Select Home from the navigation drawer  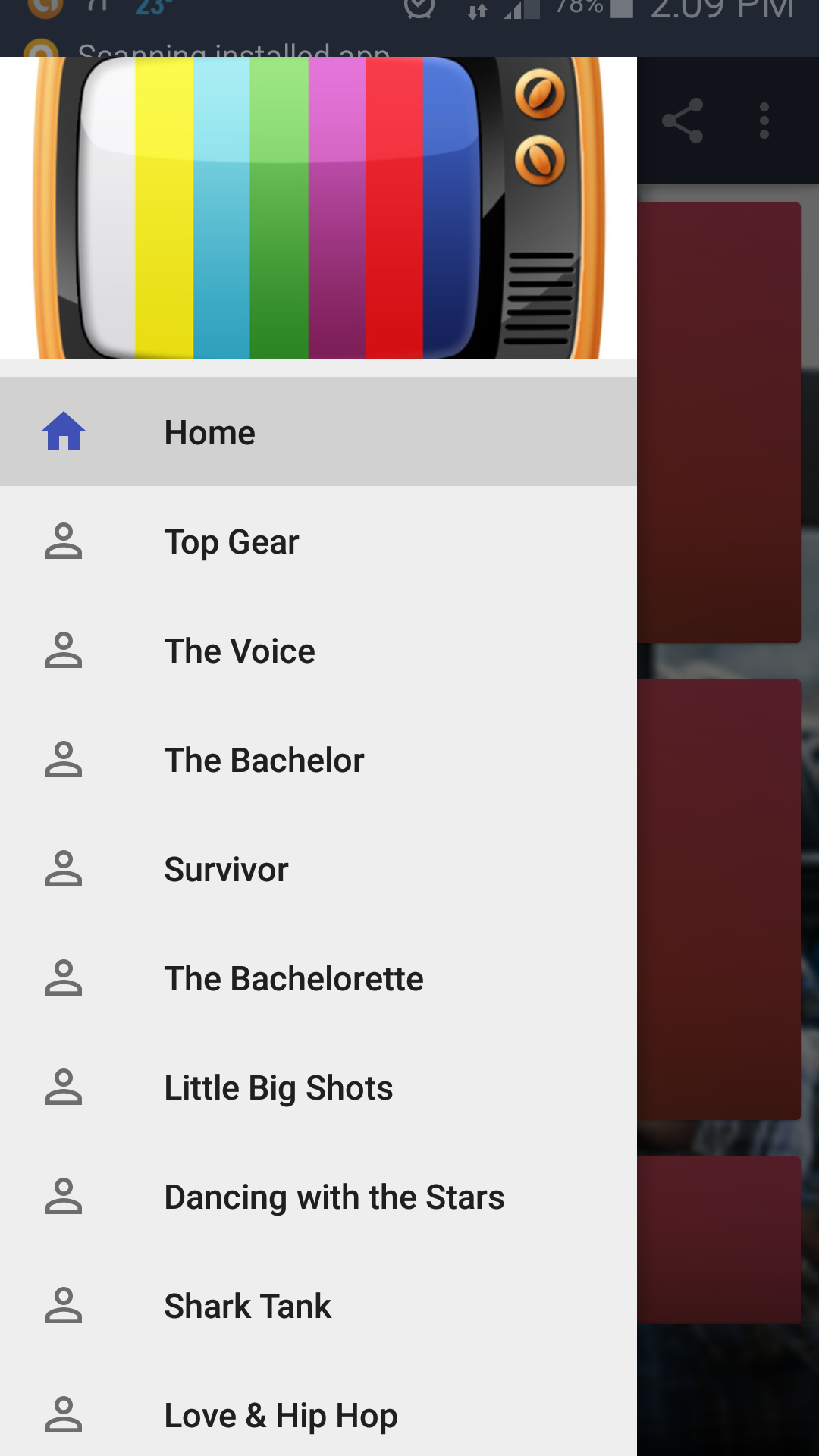(x=209, y=431)
